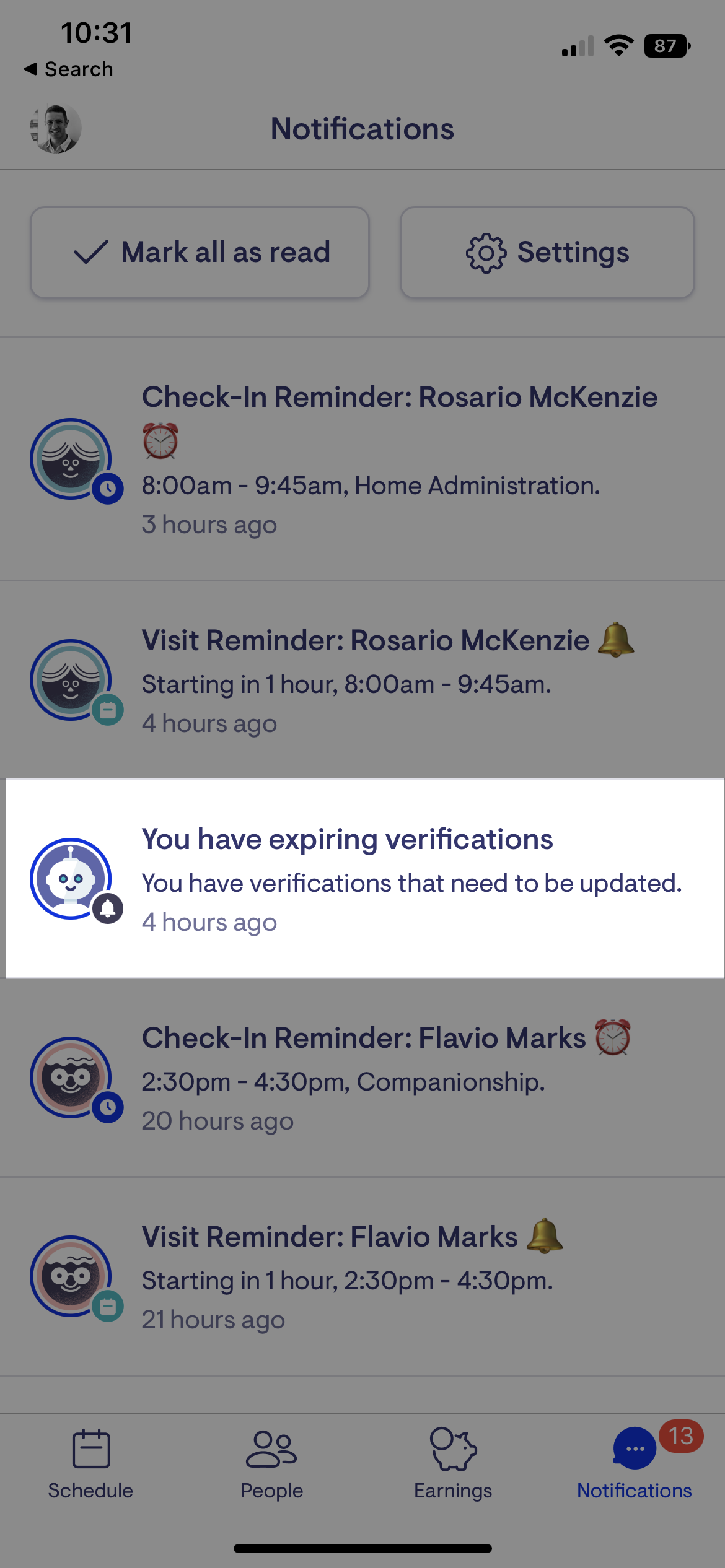Switch to the Schedule tab
Viewport: 725px width, 1568px height.
[x=90, y=1464]
